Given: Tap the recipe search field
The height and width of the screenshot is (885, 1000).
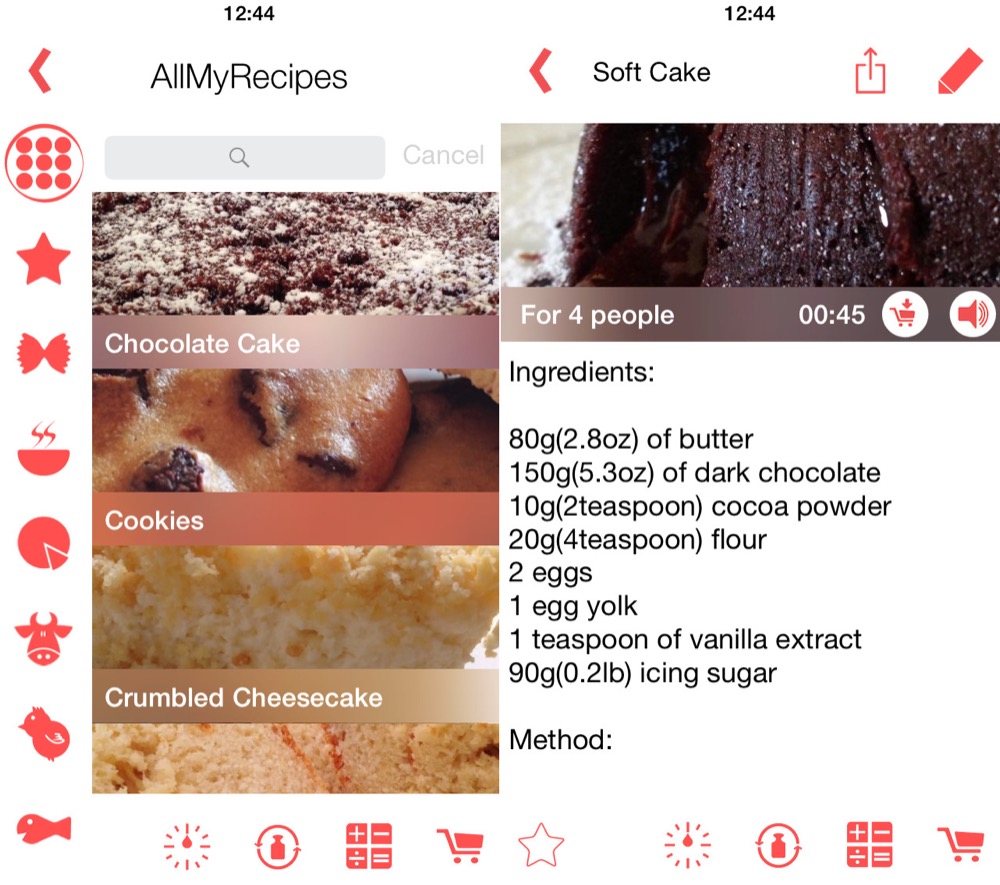Looking at the screenshot, I should [244, 157].
